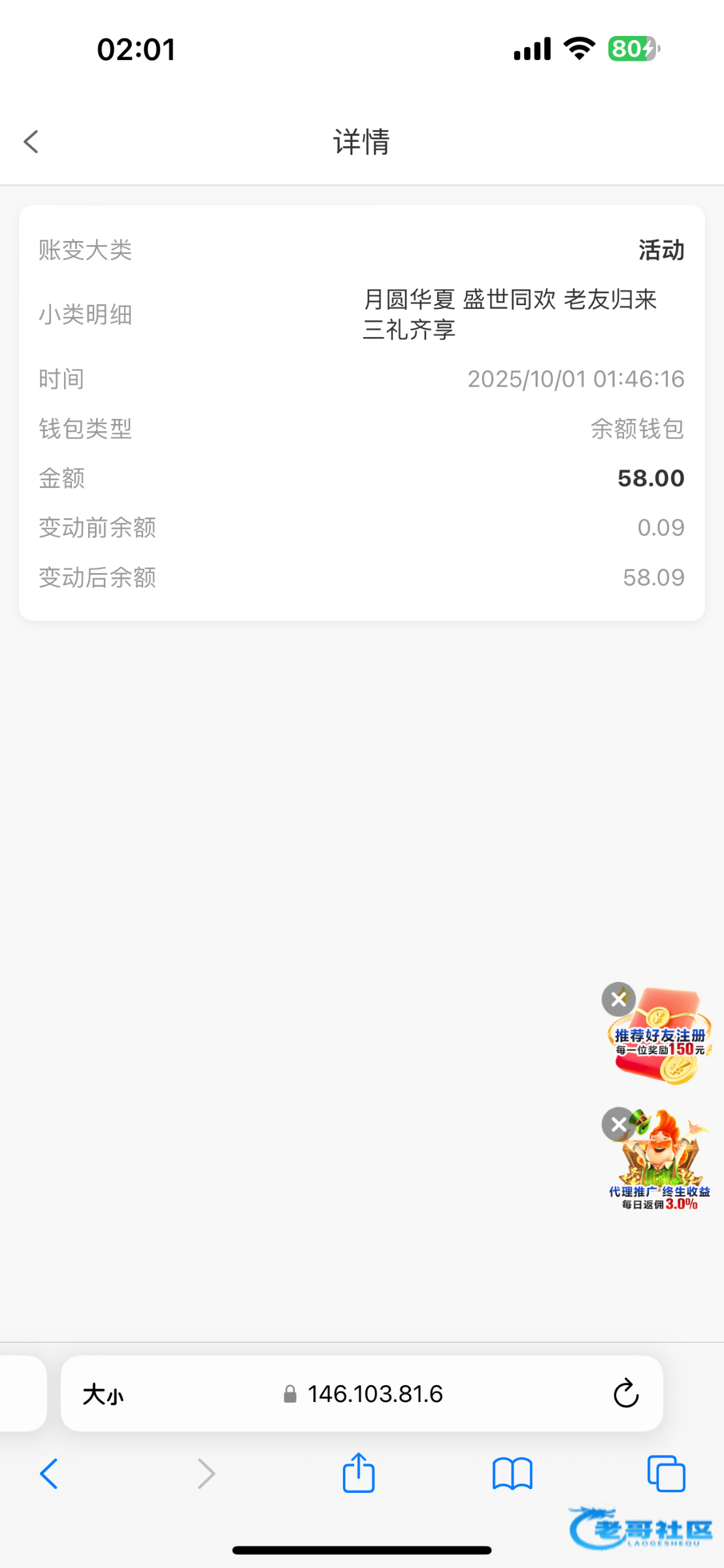Navigate back in Safari history
The width and height of the screenshot is (724, 1568).
[x=49, y=1474]
